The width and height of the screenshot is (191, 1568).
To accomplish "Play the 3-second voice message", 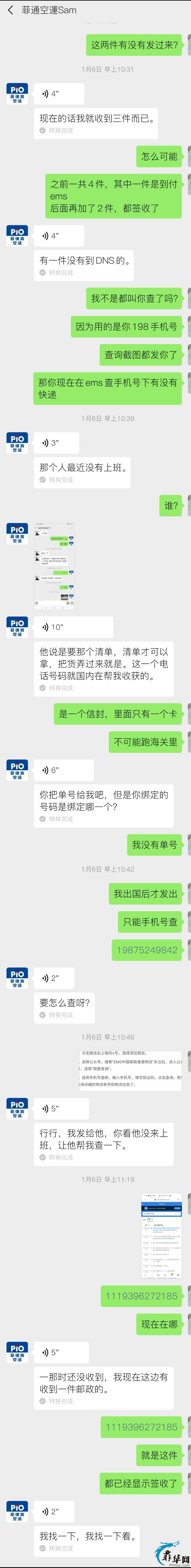I will [56, 443].
